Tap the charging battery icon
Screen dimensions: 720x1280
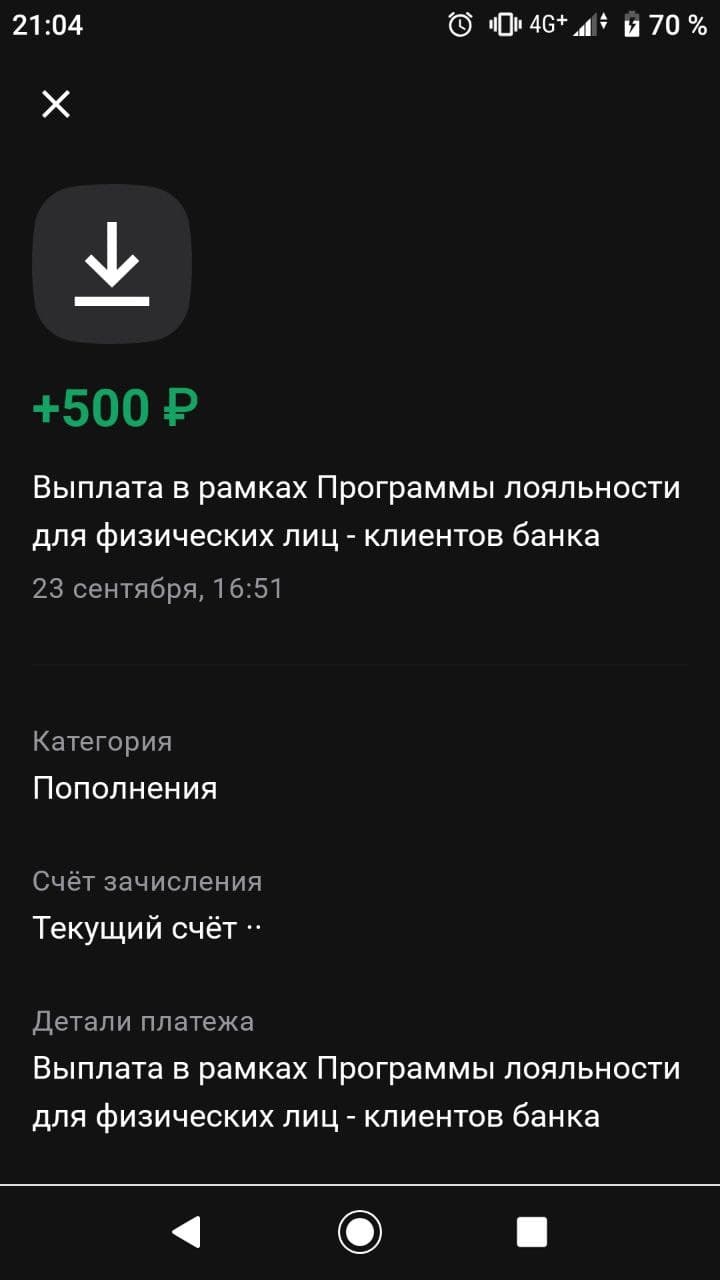point(634,24)
